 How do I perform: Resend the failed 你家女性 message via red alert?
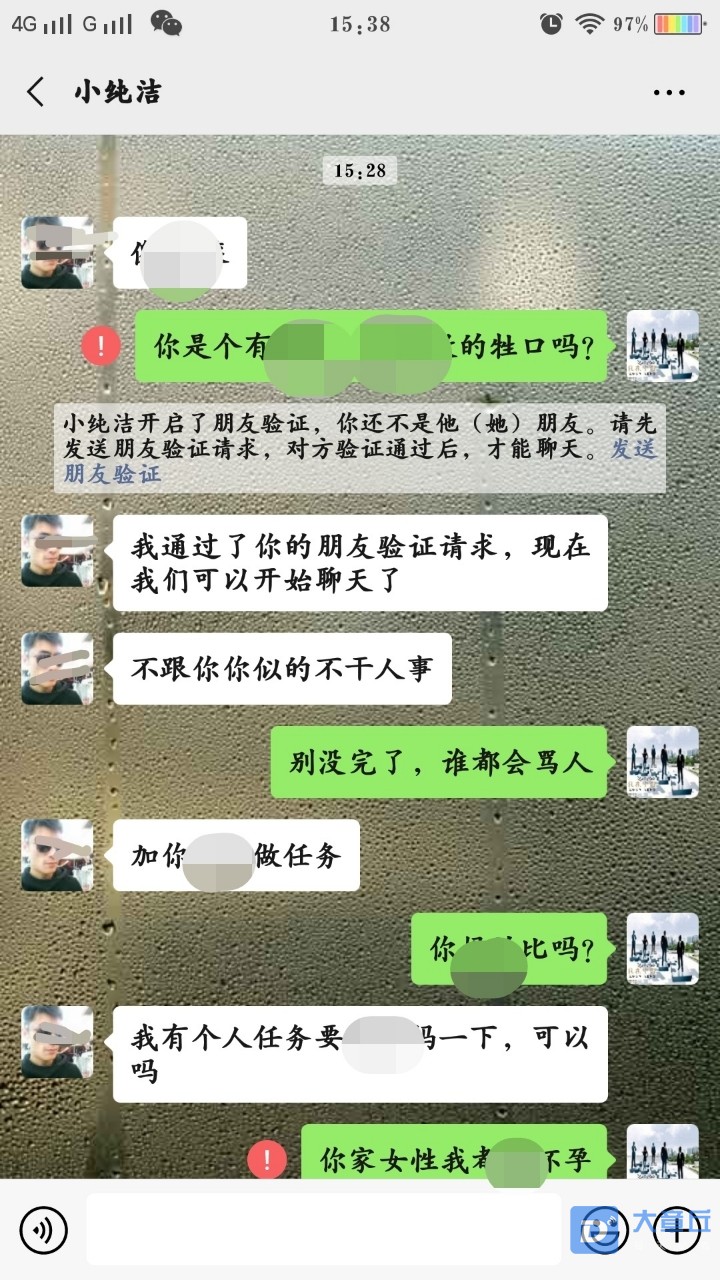[x=267, y=1159]
